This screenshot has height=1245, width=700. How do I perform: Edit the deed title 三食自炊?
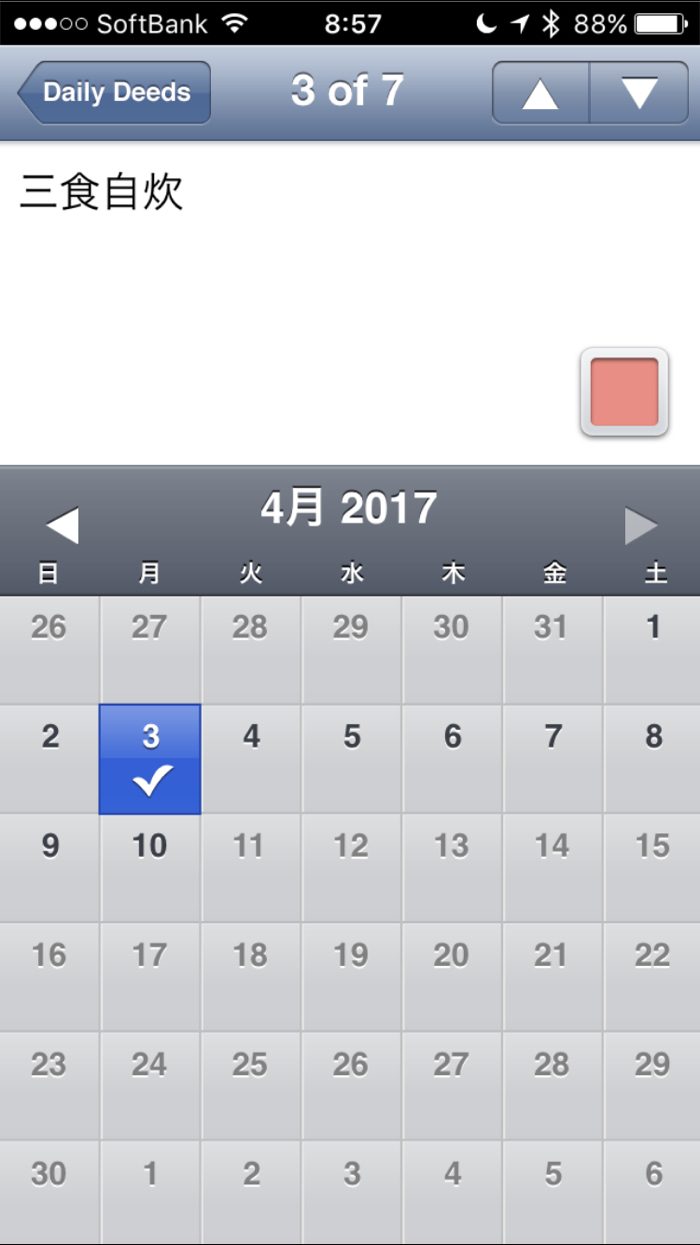(x=102, y=193)
